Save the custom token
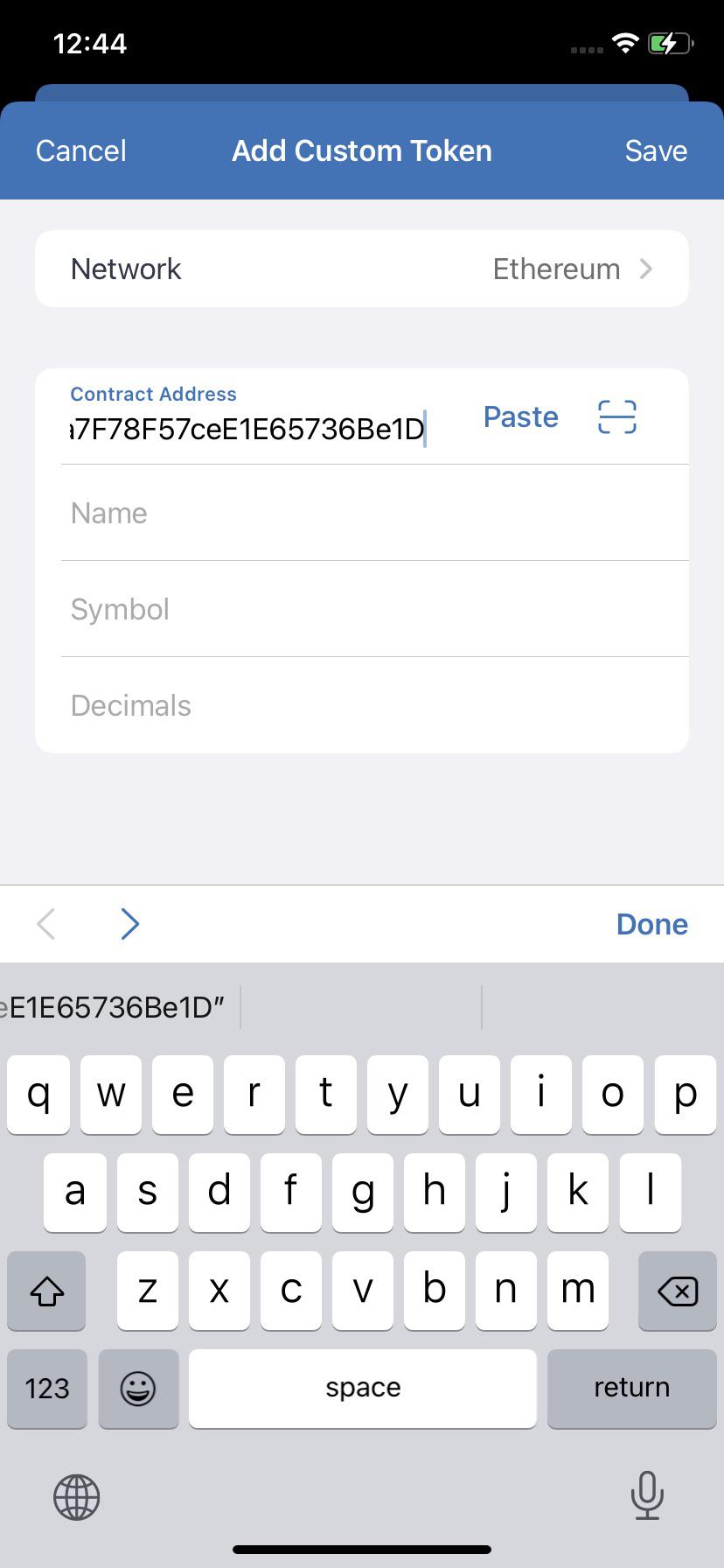This screenshot has height=1568, width=724. [x=656, y=150]
